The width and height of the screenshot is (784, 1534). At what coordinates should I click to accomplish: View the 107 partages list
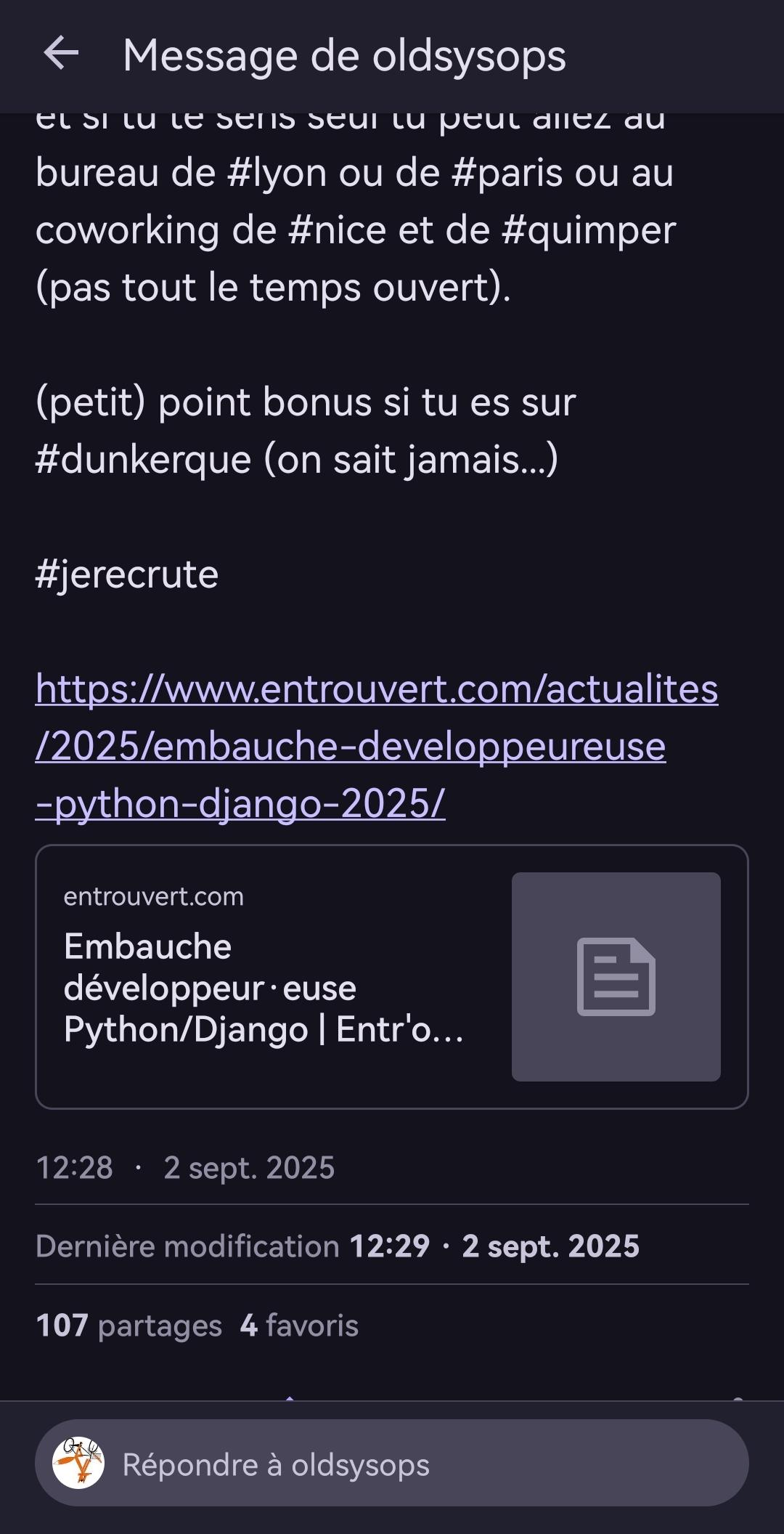click(x=129, y=1326)
